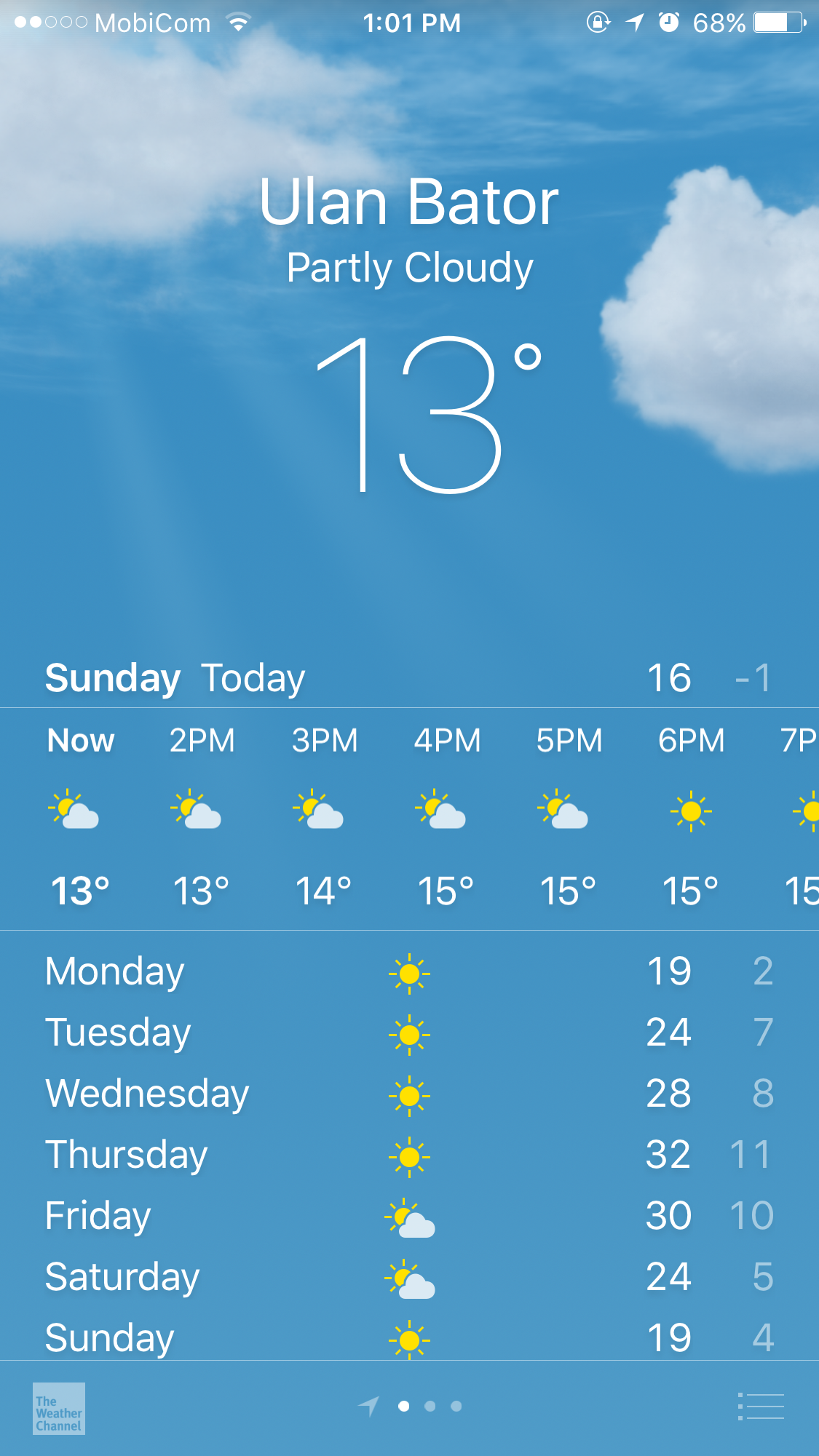Open The Weather Channel link
The height and width of the screenshot is (1456, 819).
[x=59, y=1408]
